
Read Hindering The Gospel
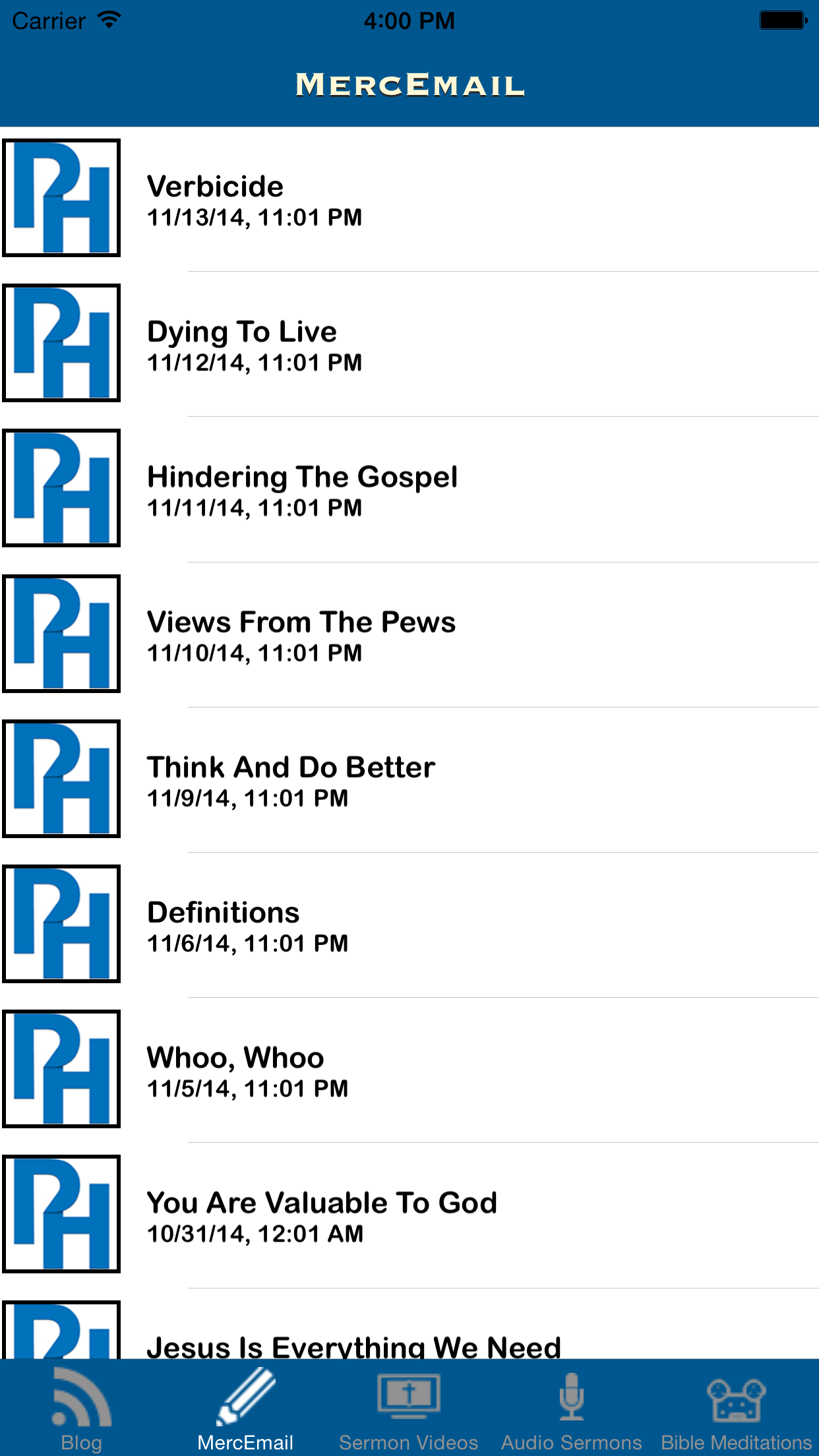[409, 489]
